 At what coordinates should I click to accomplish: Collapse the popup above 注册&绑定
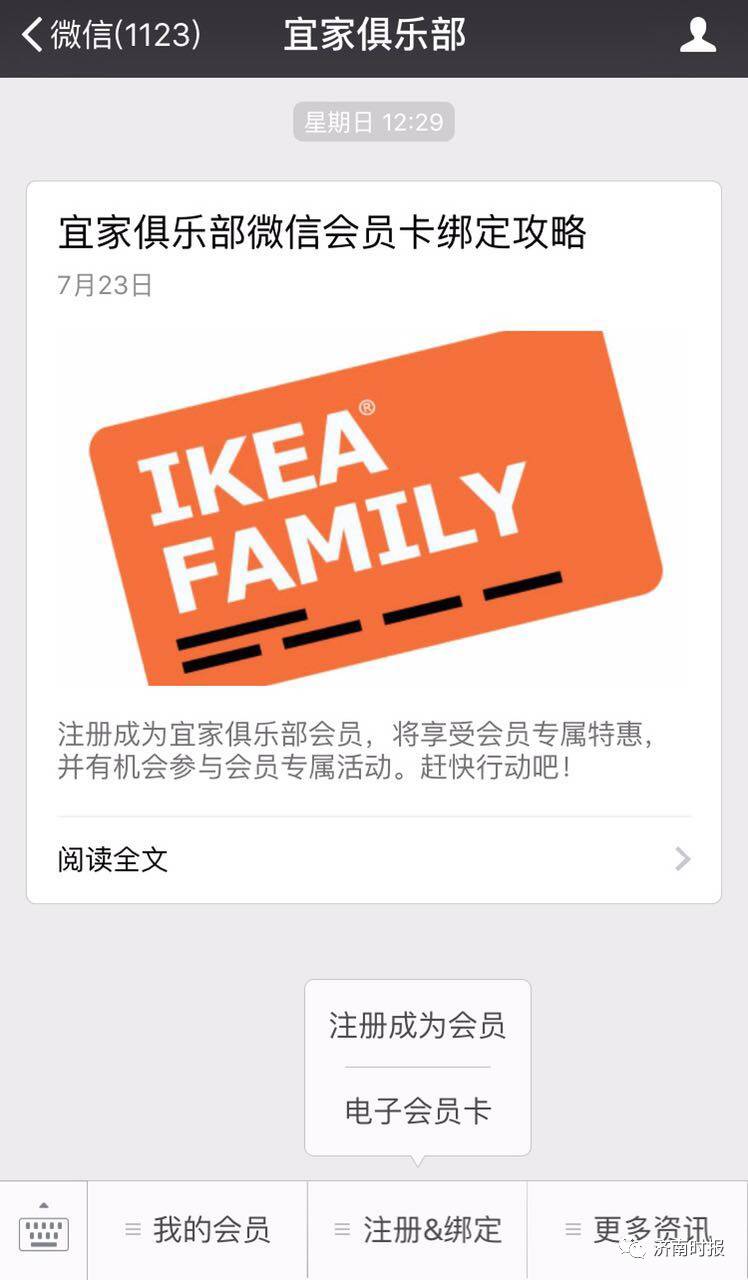(x=418, y=1228)
